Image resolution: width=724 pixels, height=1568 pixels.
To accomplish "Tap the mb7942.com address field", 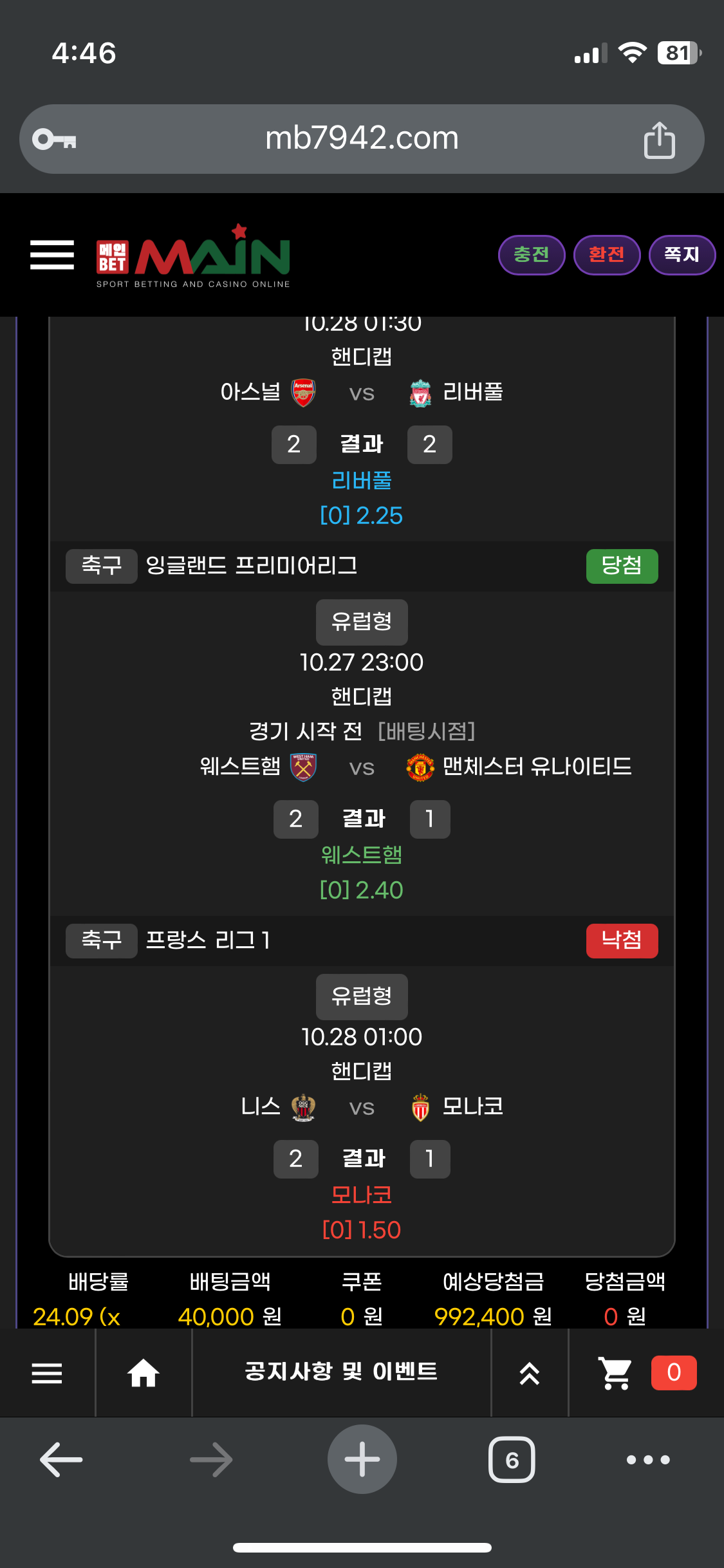I will [362, 138].
